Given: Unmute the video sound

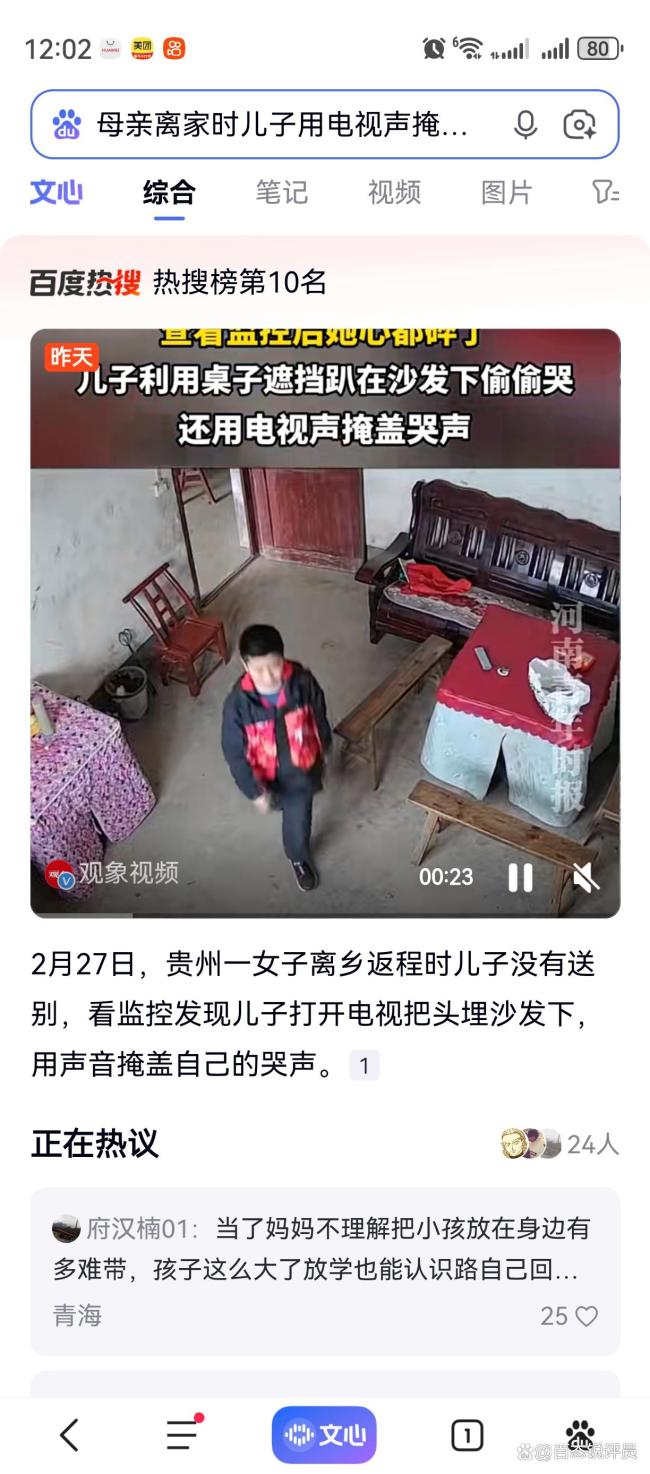Looking at the screenshot, I should (585, 877).
